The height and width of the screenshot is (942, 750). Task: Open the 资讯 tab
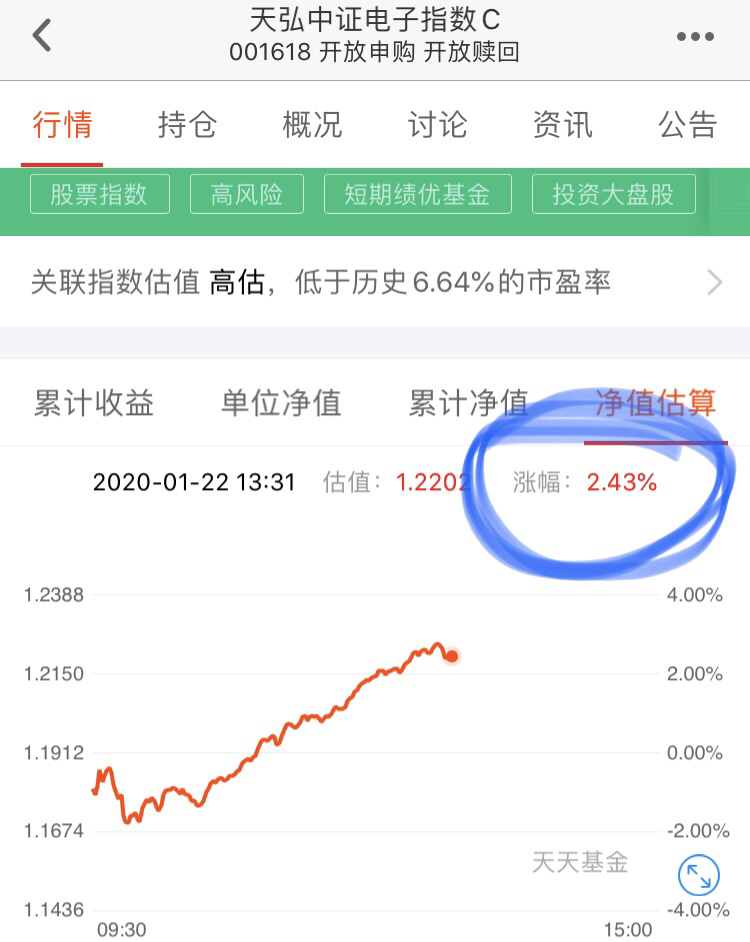point(562,124)
